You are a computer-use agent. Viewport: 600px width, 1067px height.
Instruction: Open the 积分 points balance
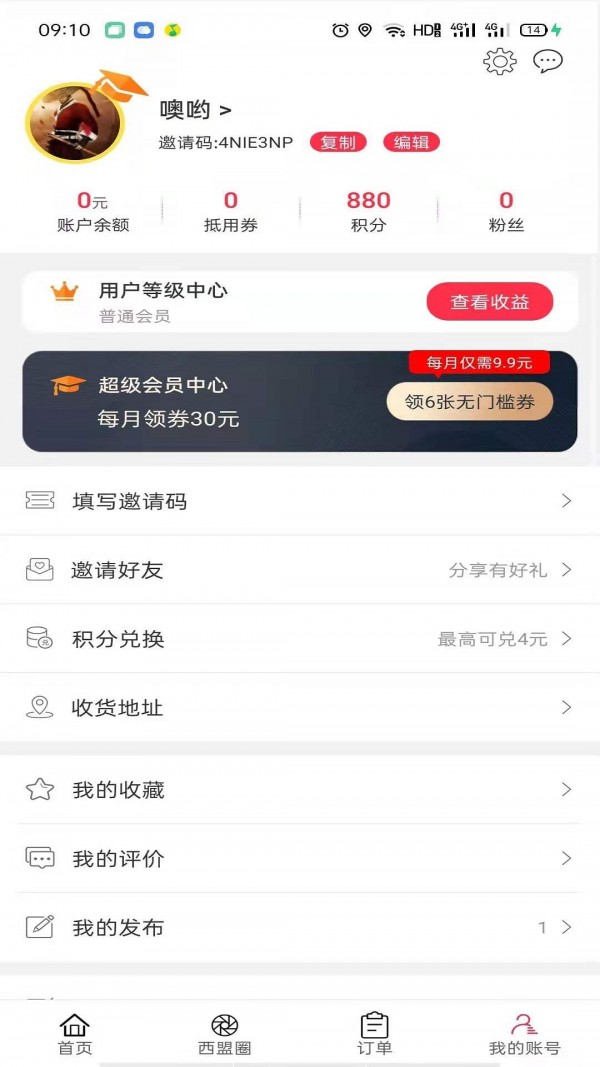368,212
